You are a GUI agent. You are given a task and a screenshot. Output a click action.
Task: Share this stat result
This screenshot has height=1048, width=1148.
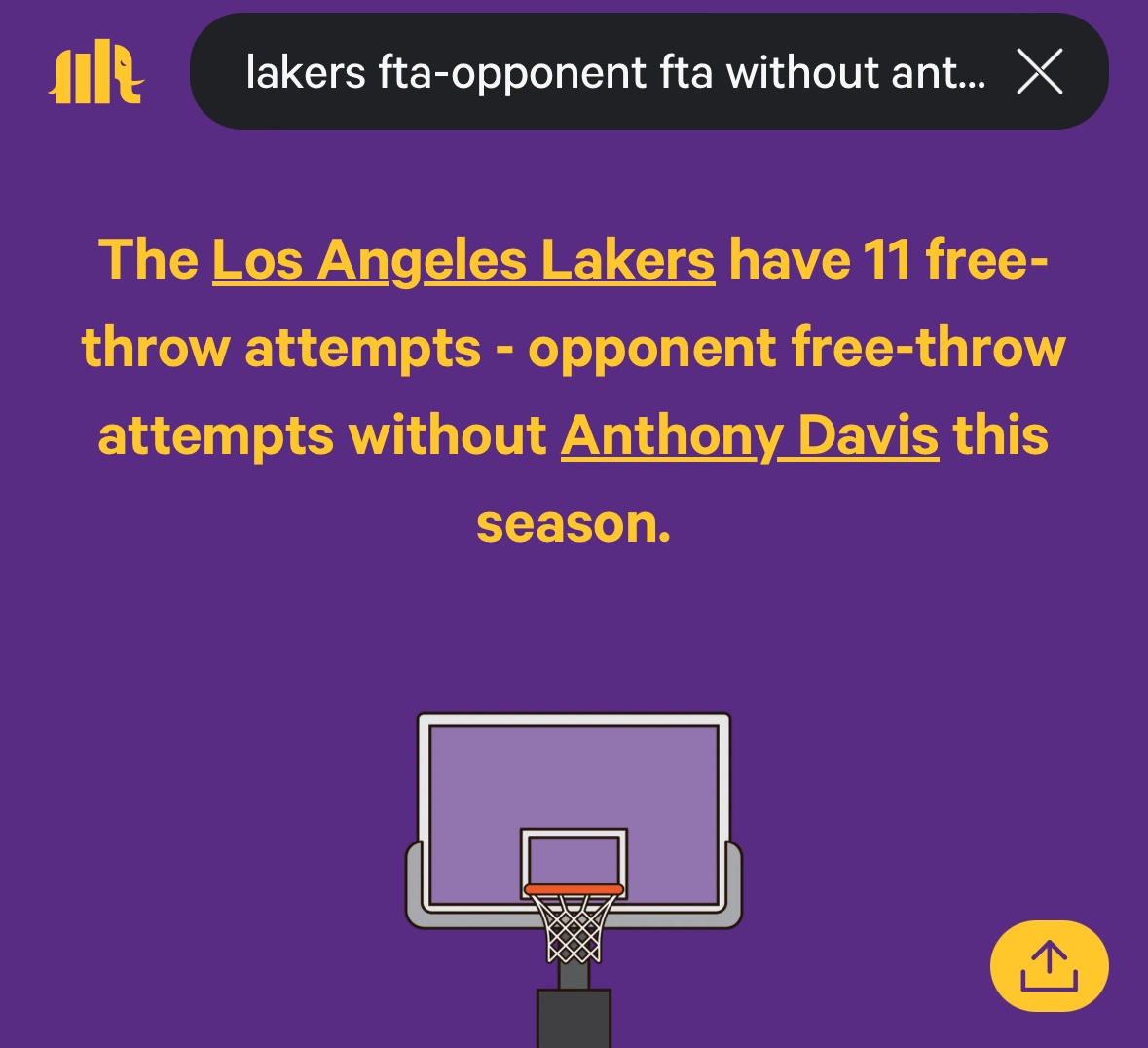[1049, 966]
